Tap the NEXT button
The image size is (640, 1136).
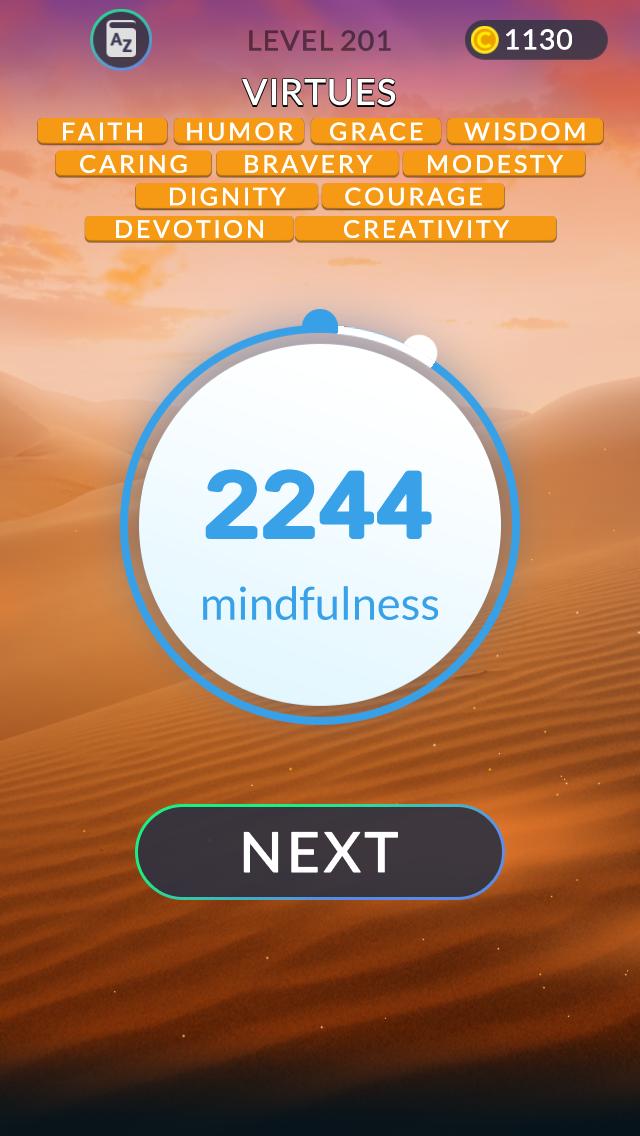click(x=320, y=852)
